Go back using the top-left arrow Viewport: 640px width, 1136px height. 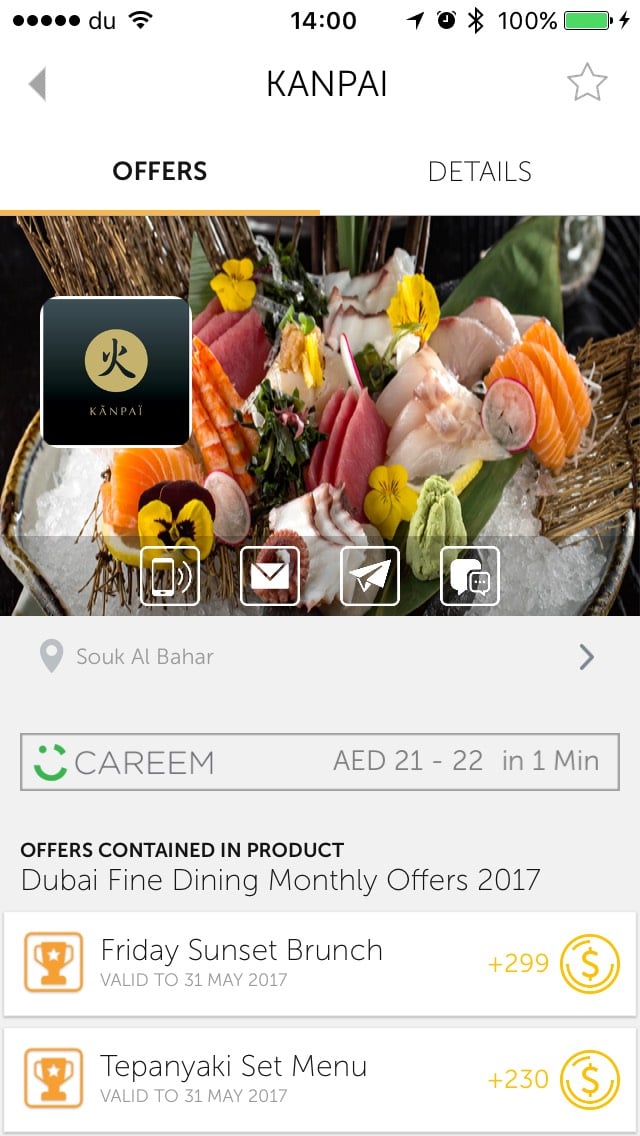coord(38,84)
